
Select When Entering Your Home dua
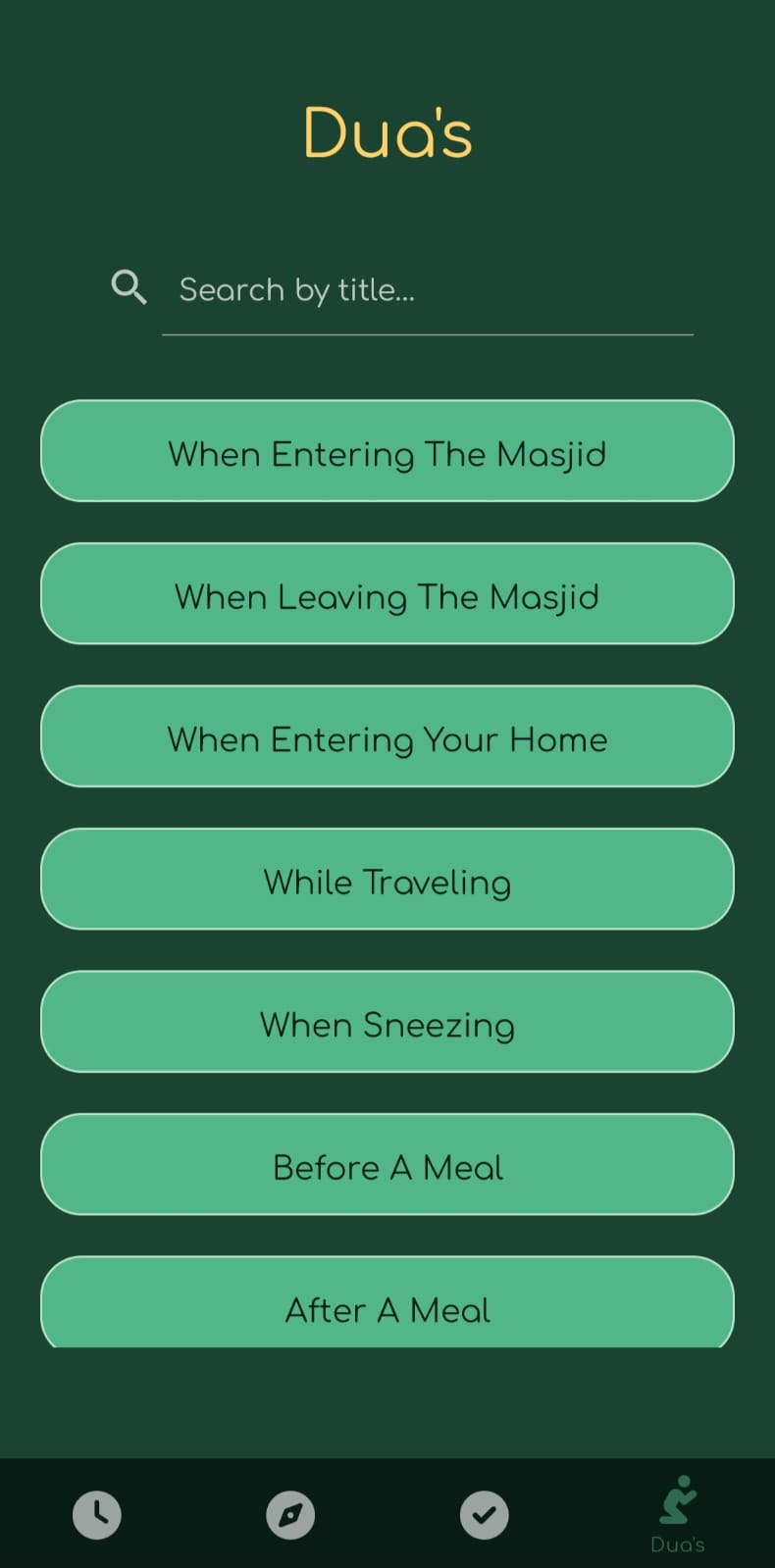pyautogui.click(x=387, y=736)
